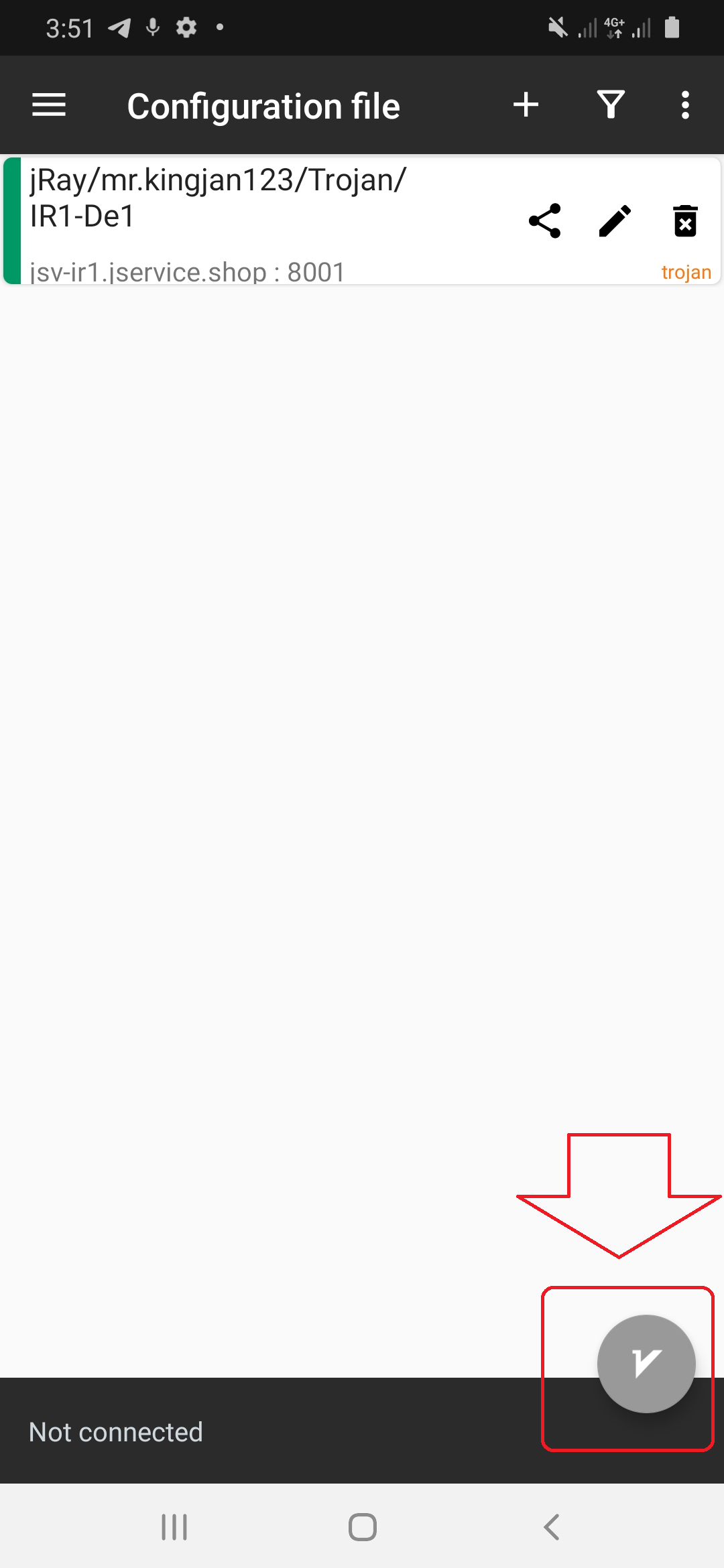Open the filter configurations icon

click(611, 105)
